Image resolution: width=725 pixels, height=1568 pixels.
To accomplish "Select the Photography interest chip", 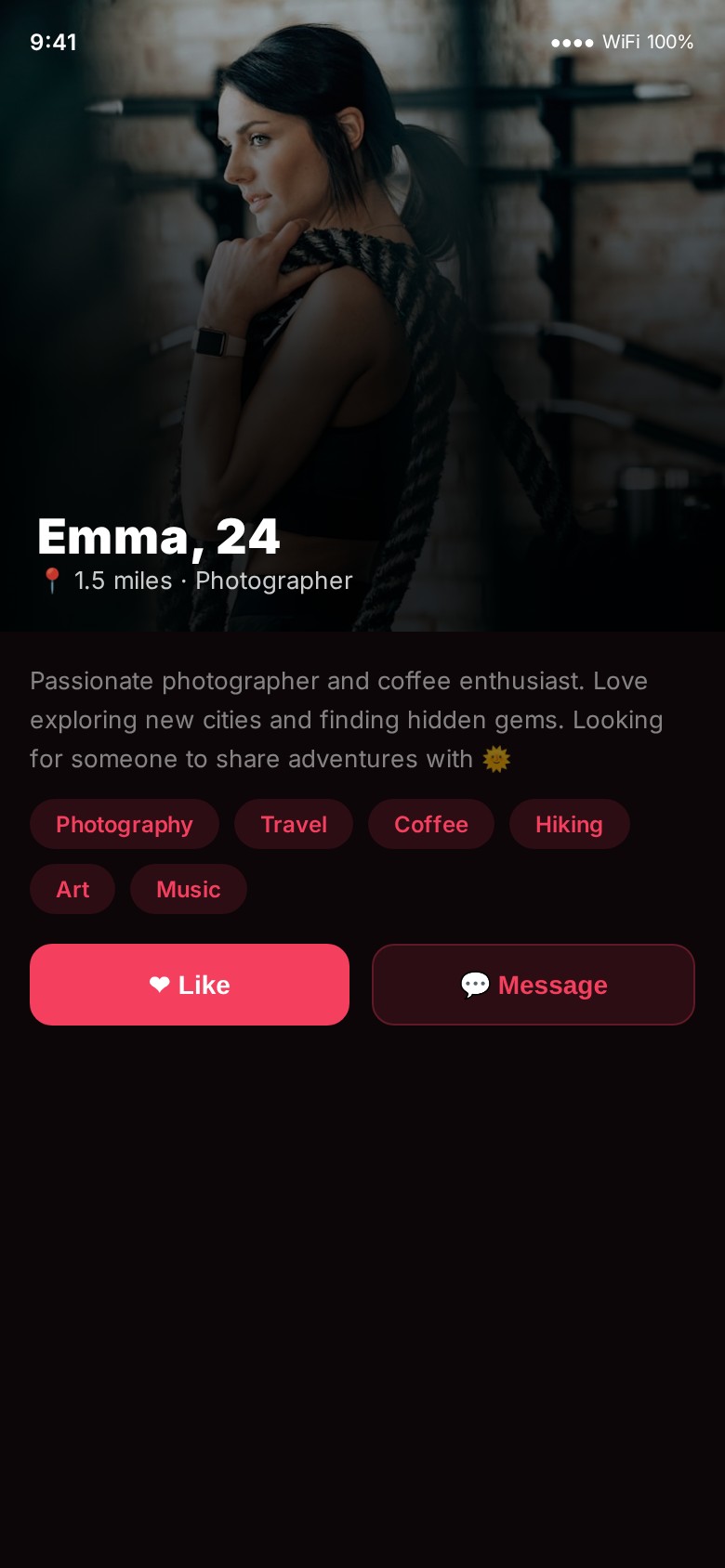I will 125,824.
